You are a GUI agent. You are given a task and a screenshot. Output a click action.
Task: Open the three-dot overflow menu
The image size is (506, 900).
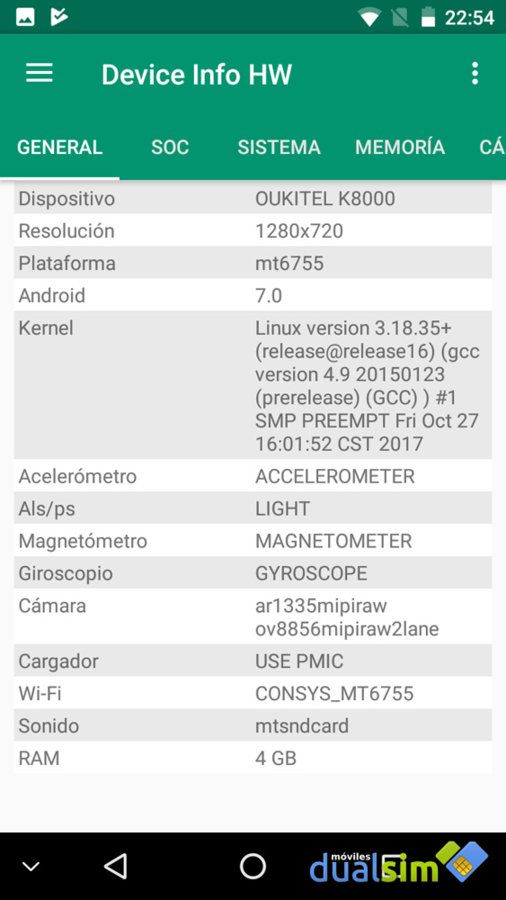pyautogui.click(x=474, y=74)
